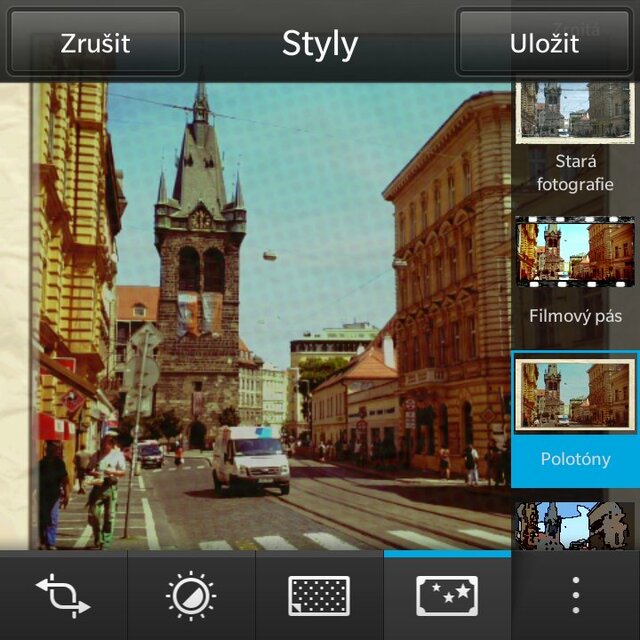Apply the Filmový pás style
This screenshot has height=640, width=640.
(575, 270)
